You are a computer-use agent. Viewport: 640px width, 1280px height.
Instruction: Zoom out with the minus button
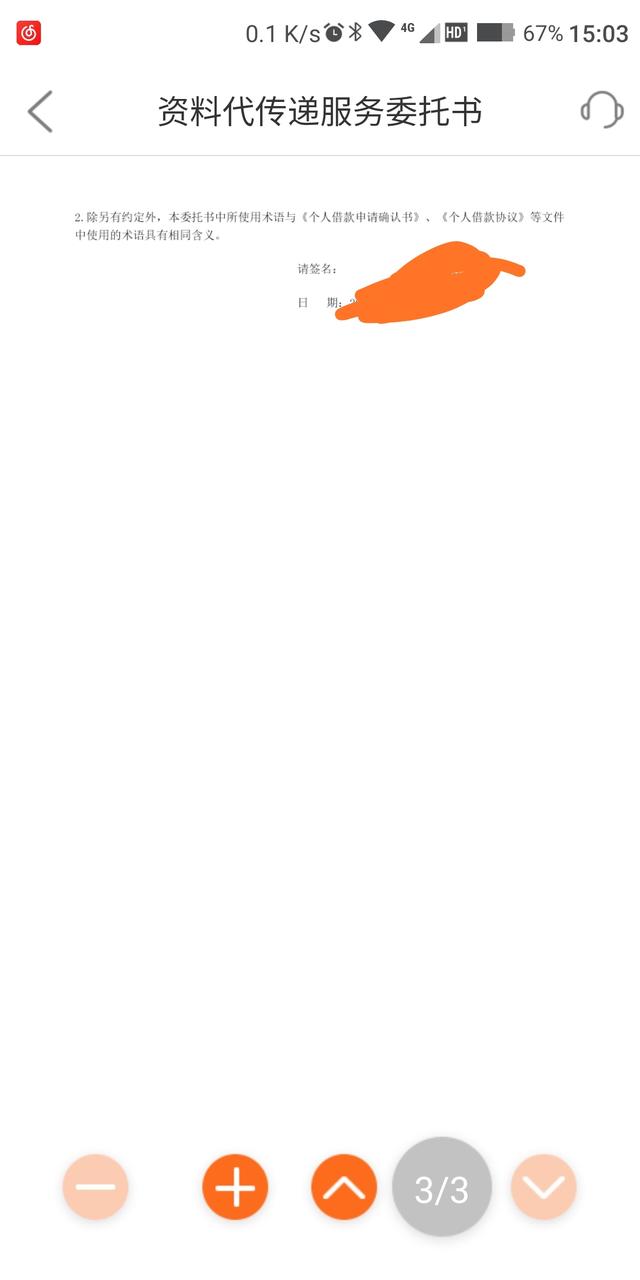96,1187
